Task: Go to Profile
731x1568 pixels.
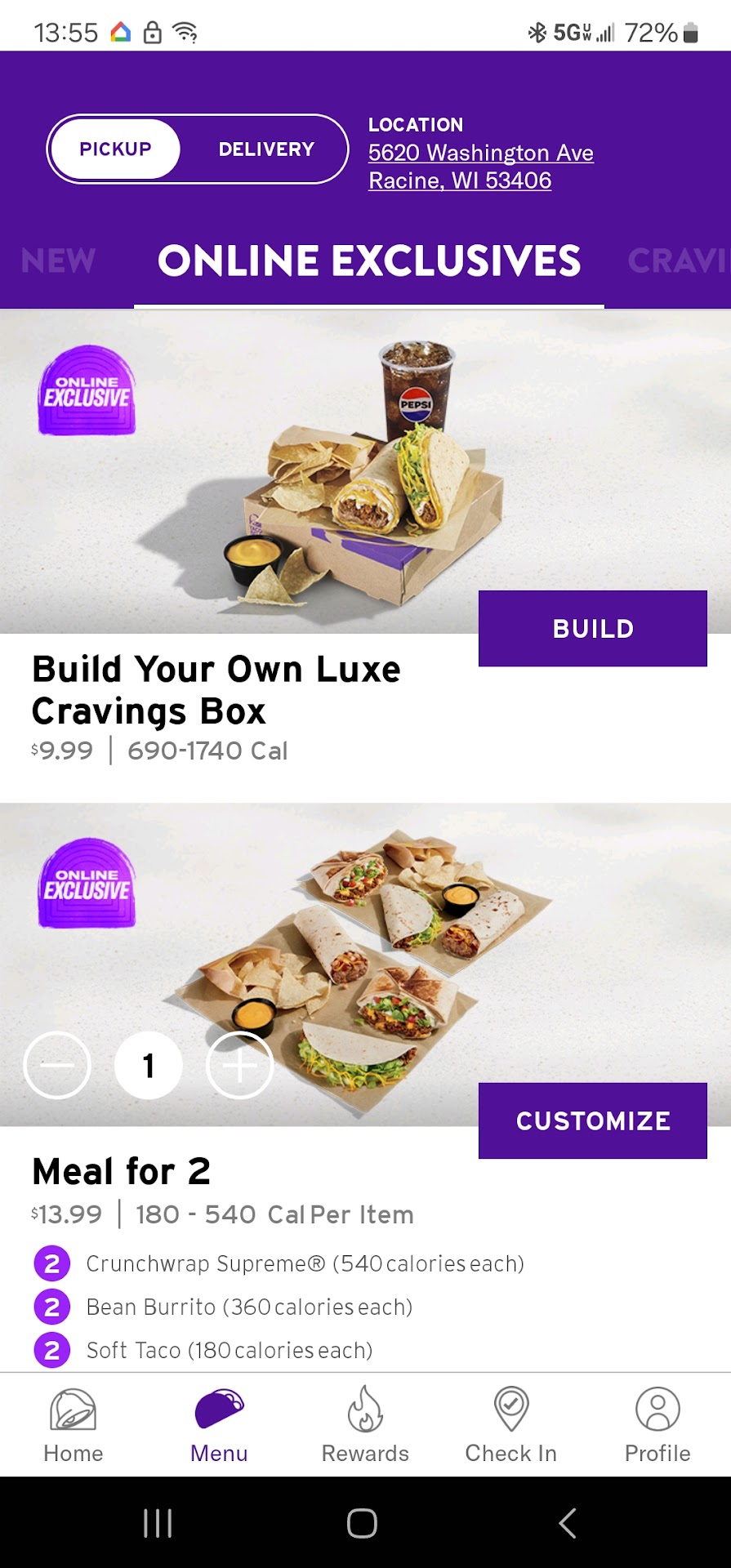Action: coord(657,1425)
